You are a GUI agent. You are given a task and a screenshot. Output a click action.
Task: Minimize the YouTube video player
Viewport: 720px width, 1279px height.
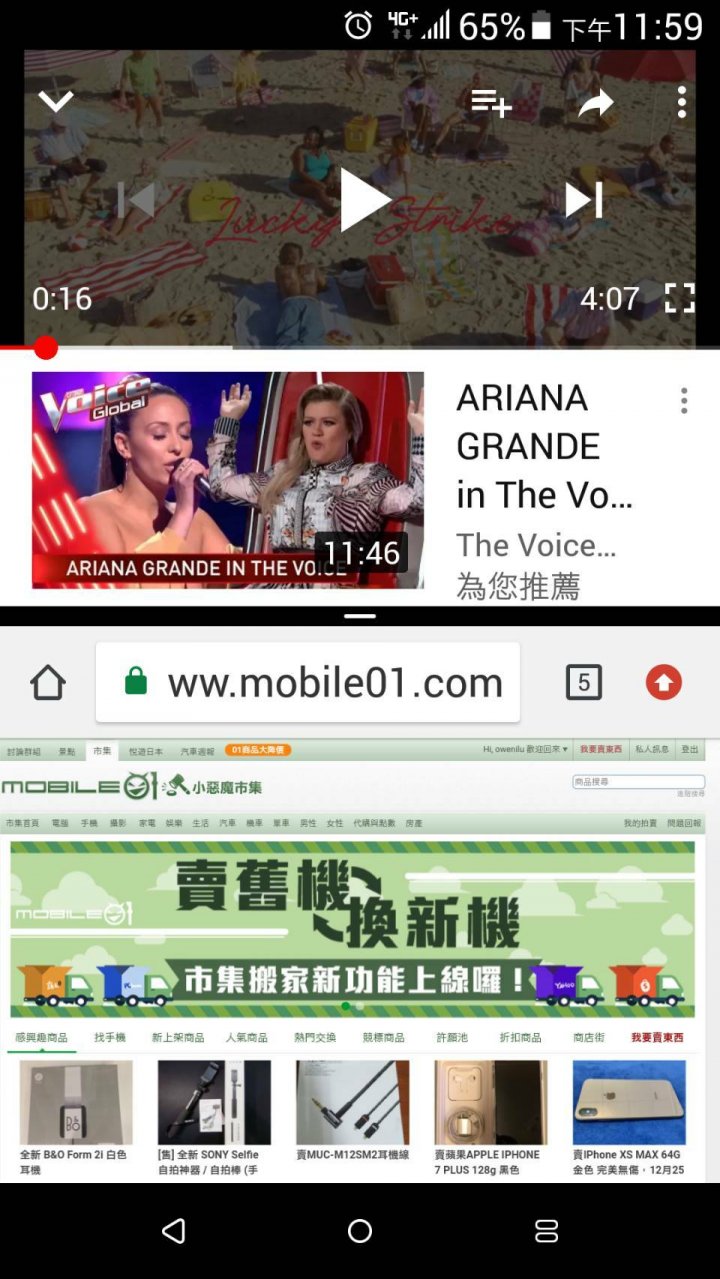(56, 101)
